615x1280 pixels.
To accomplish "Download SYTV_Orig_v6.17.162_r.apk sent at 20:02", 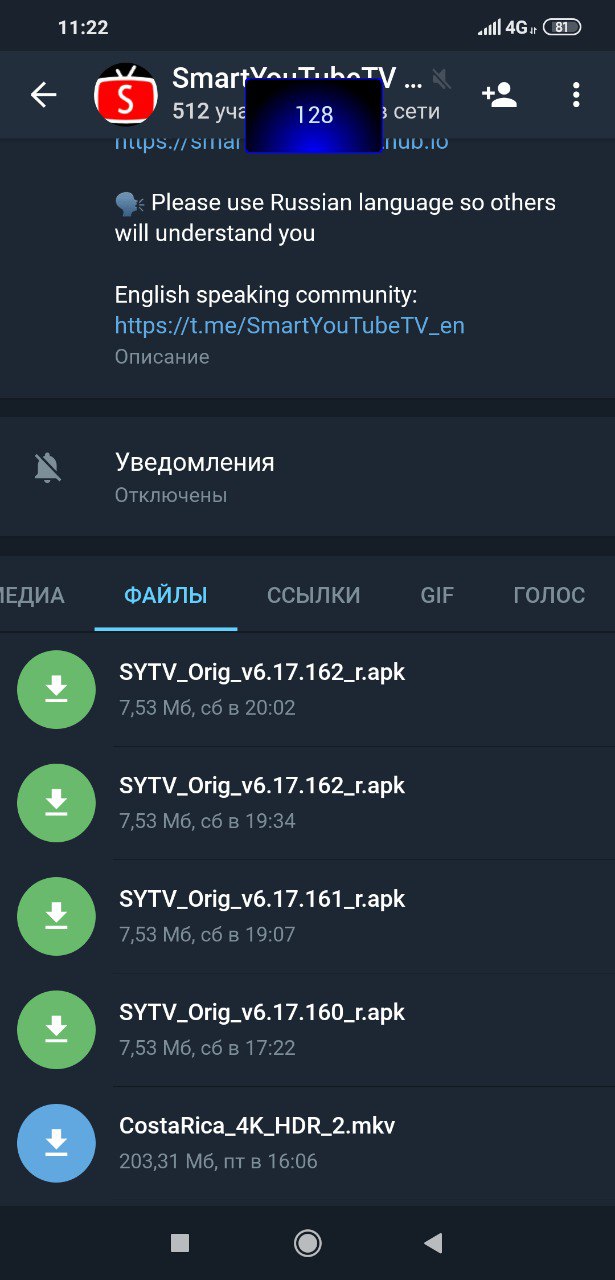I will coord(57,689).
